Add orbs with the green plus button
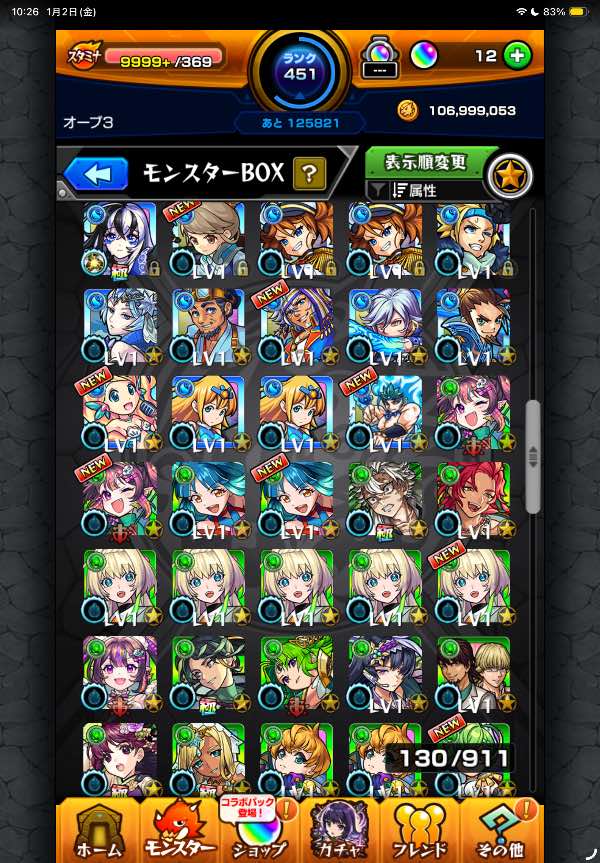This screenshot has width=600, height=863. click(517, 56)
